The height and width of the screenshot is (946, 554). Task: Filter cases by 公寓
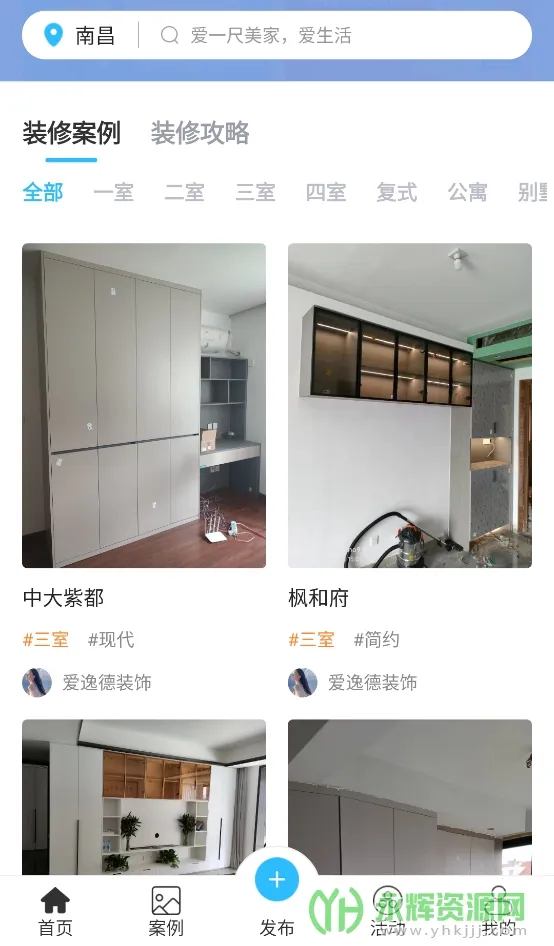[467, 192]
